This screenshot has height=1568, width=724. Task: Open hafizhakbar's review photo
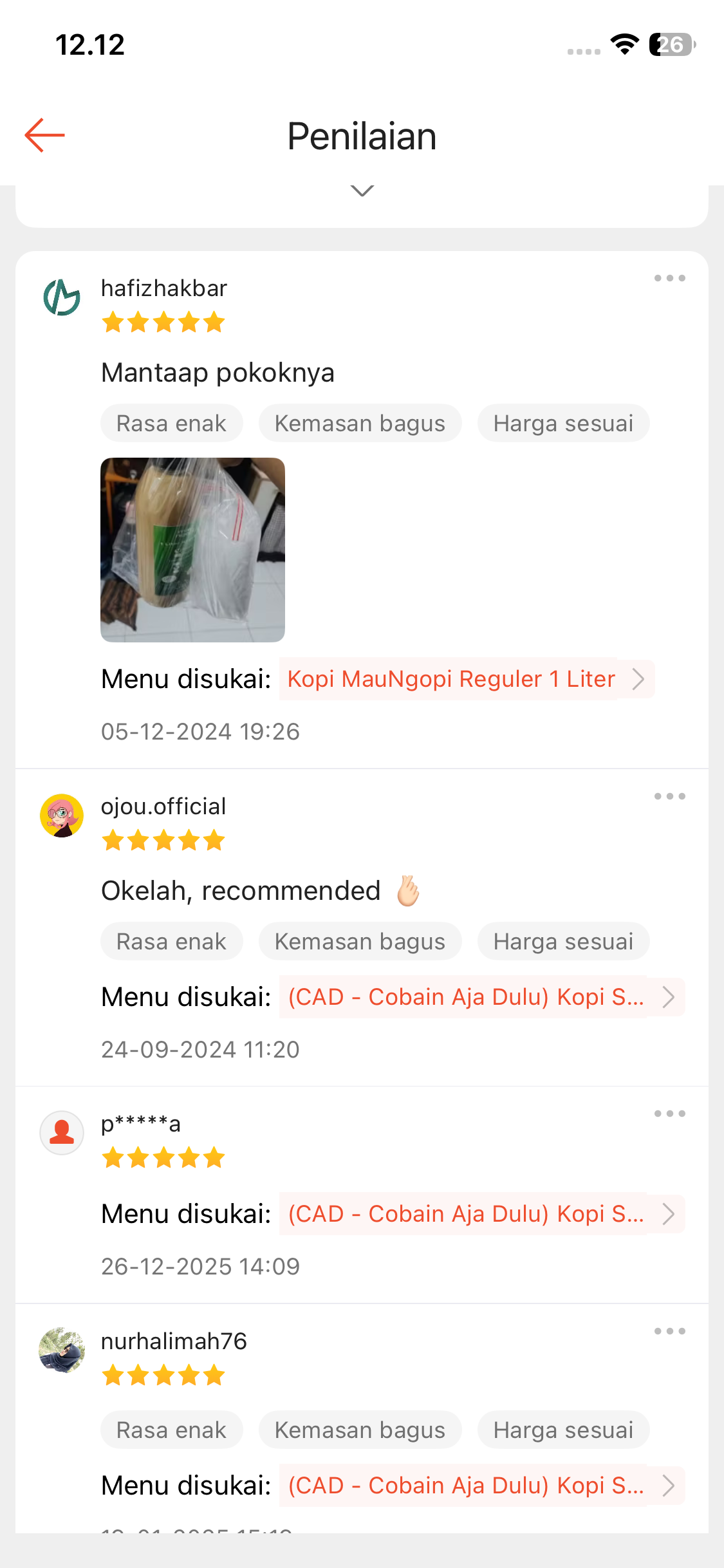pos(192,548)
